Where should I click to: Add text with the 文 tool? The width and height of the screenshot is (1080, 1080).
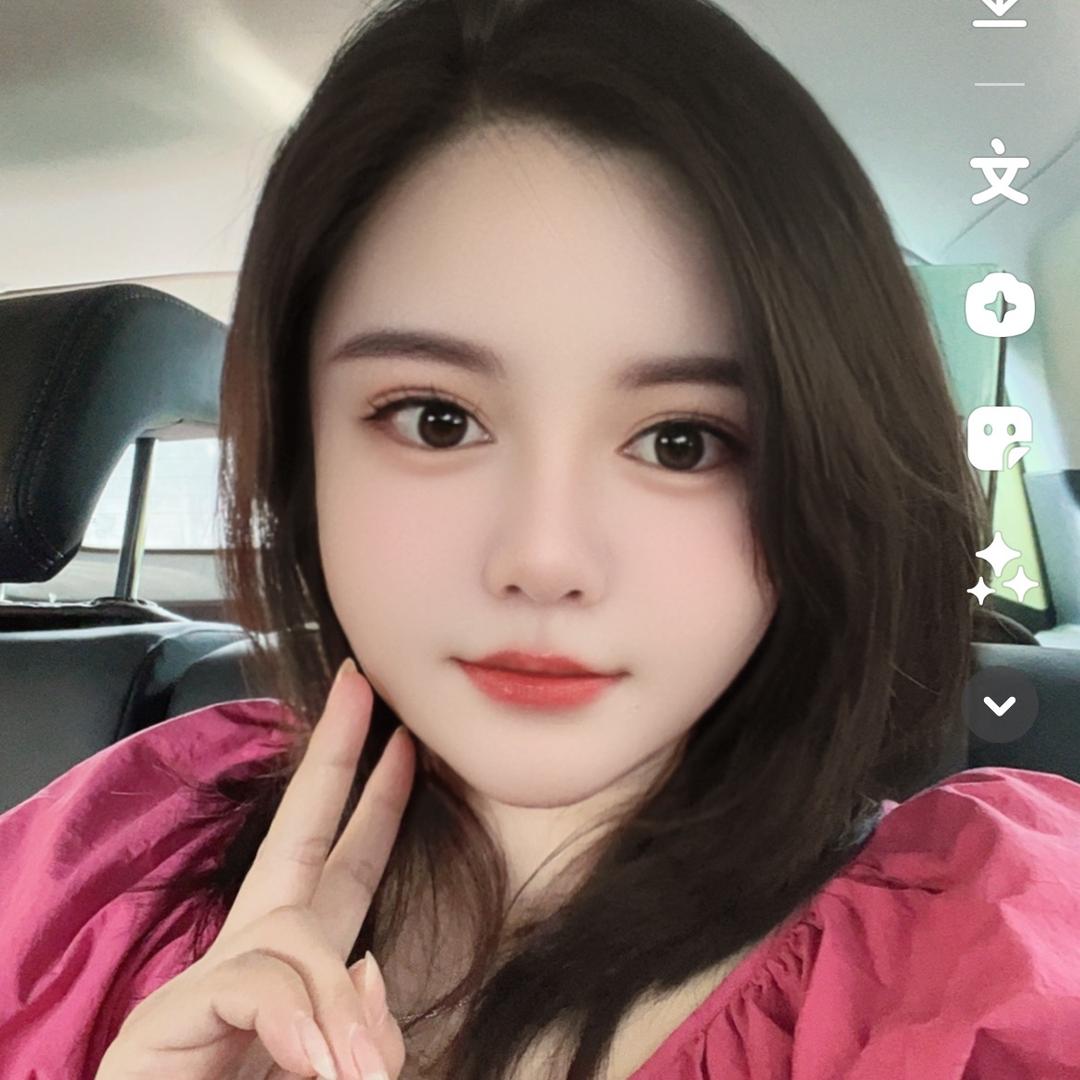pyautogui.click(x=1000, y=172)
